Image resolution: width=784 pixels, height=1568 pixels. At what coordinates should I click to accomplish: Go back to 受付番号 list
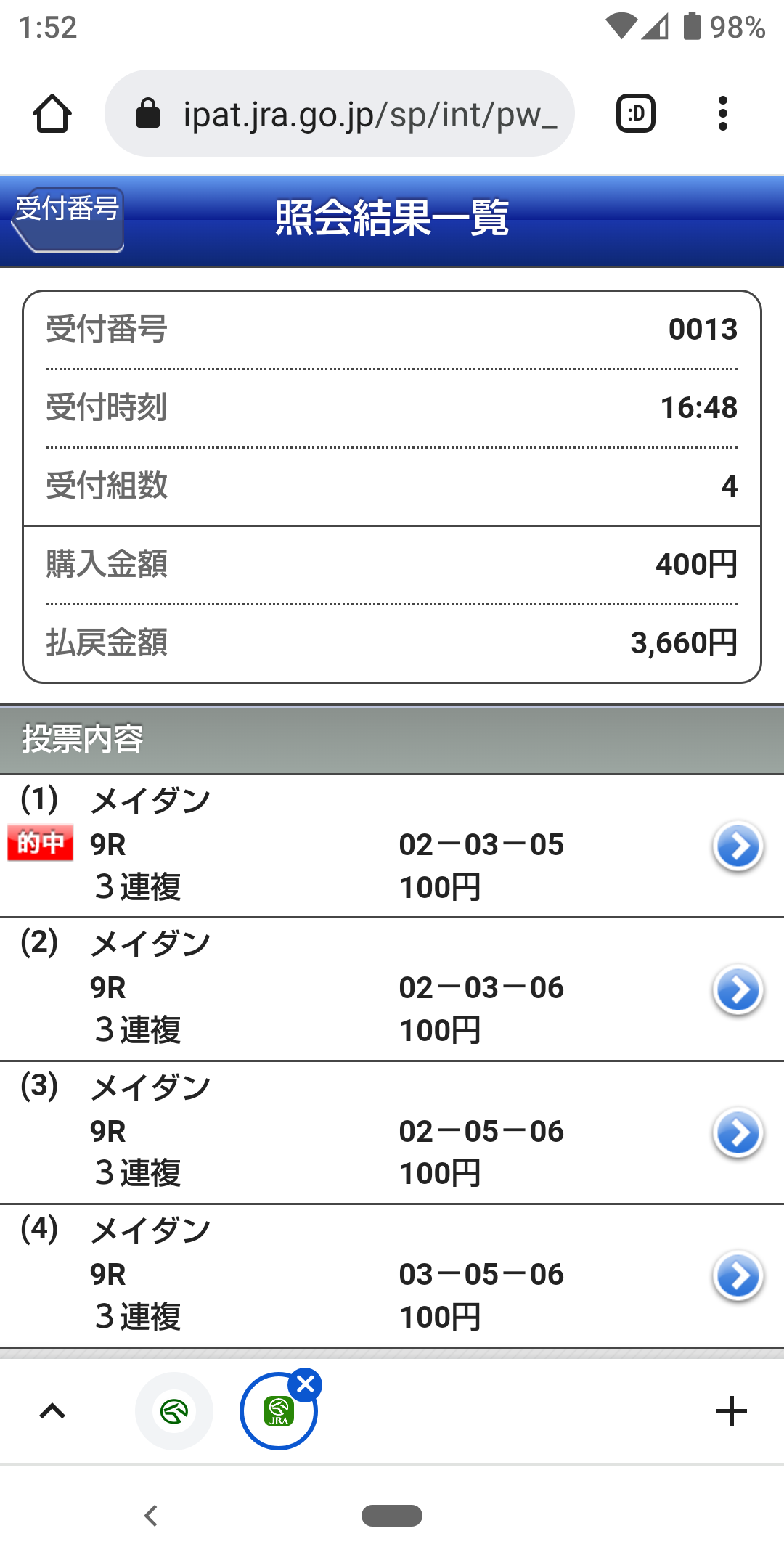click(x=68, y=219)
